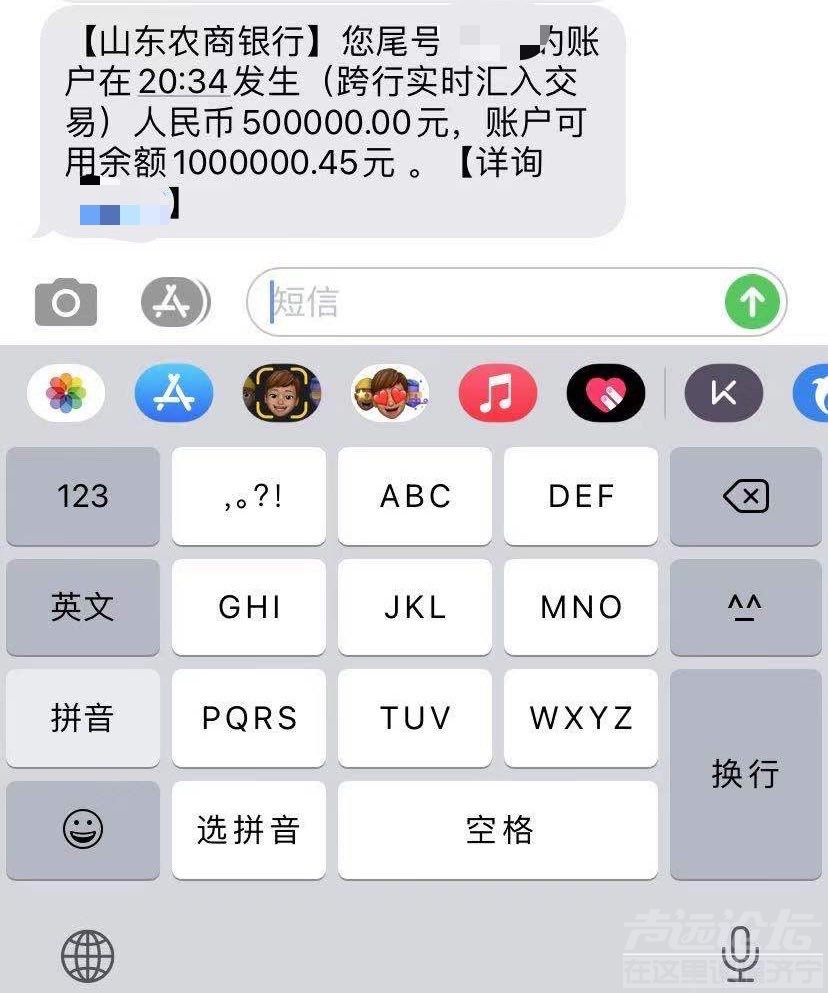Open the camera from the message bar
828x993 pixels.
(x=66, y=302)
